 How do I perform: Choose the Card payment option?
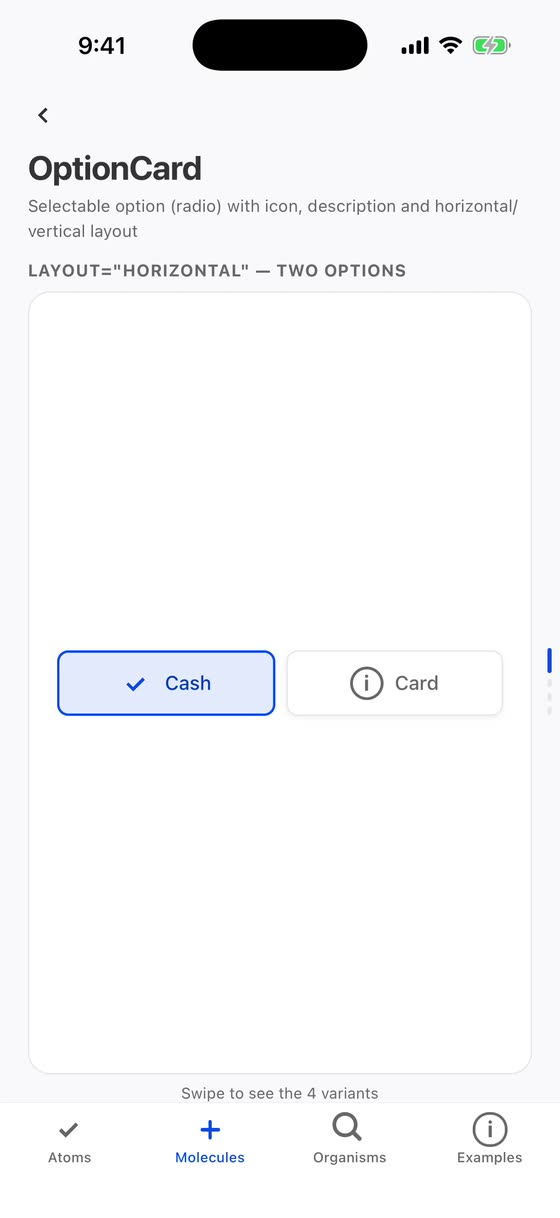pyautogui.click(x=395, y=683)
